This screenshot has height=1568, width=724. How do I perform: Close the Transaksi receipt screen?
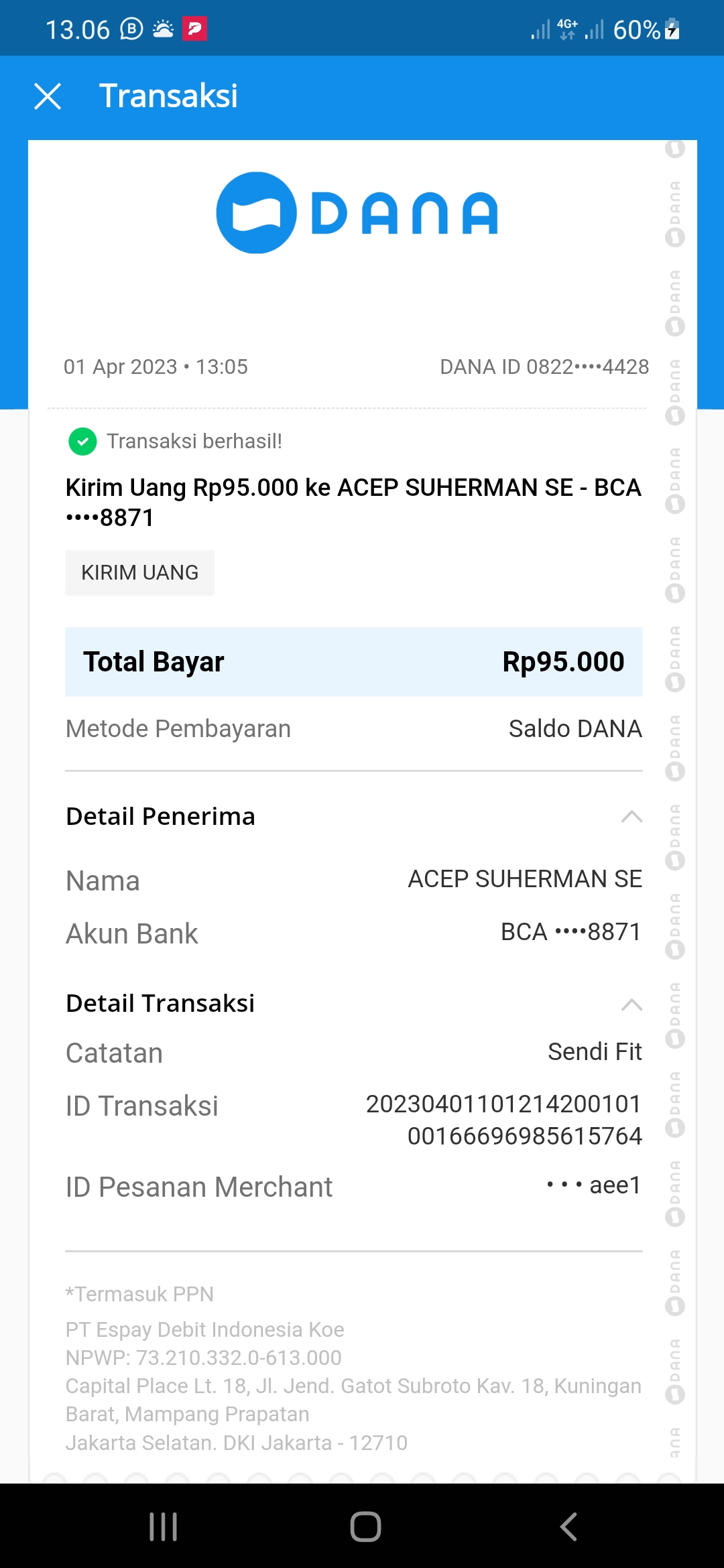pyautogui.click(x=48, y=96)
